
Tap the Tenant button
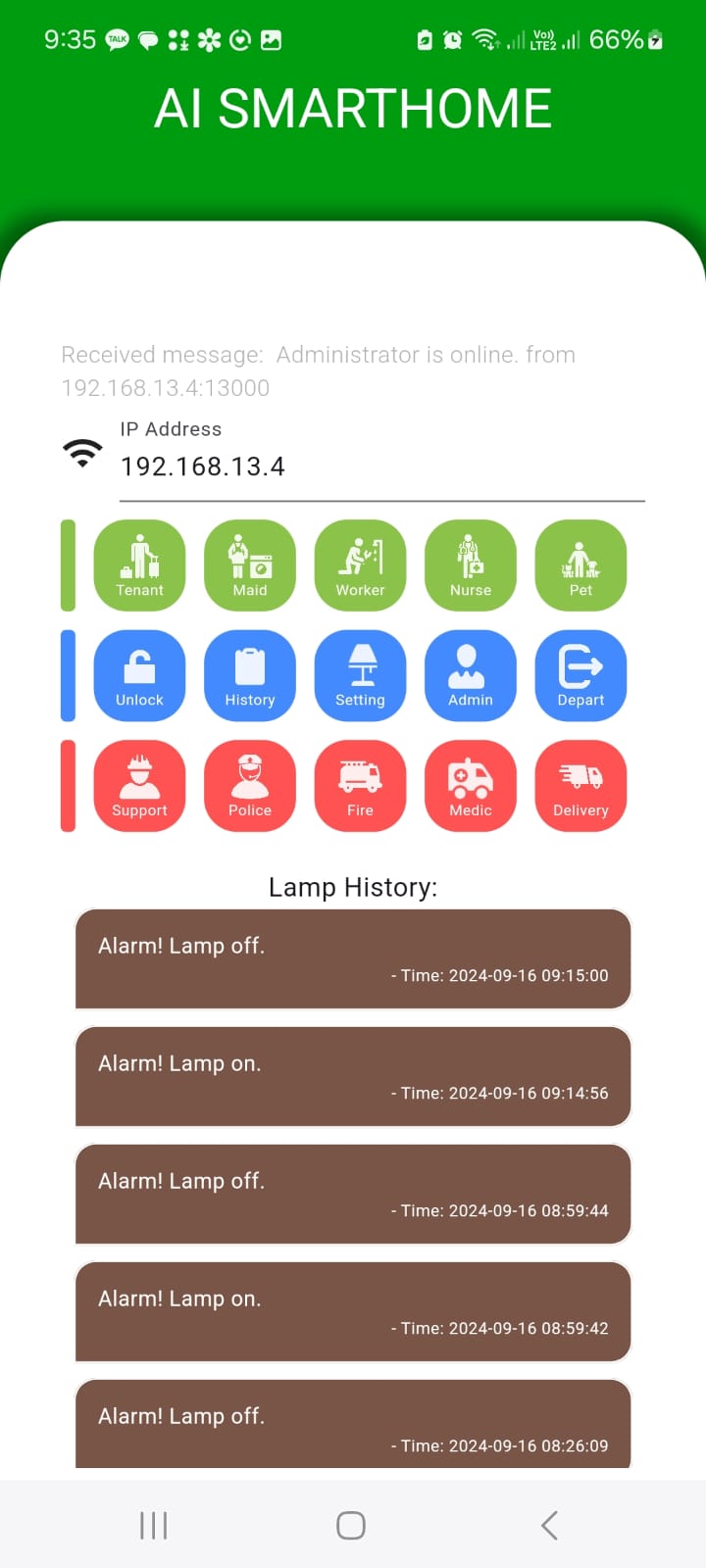[139, 565]
